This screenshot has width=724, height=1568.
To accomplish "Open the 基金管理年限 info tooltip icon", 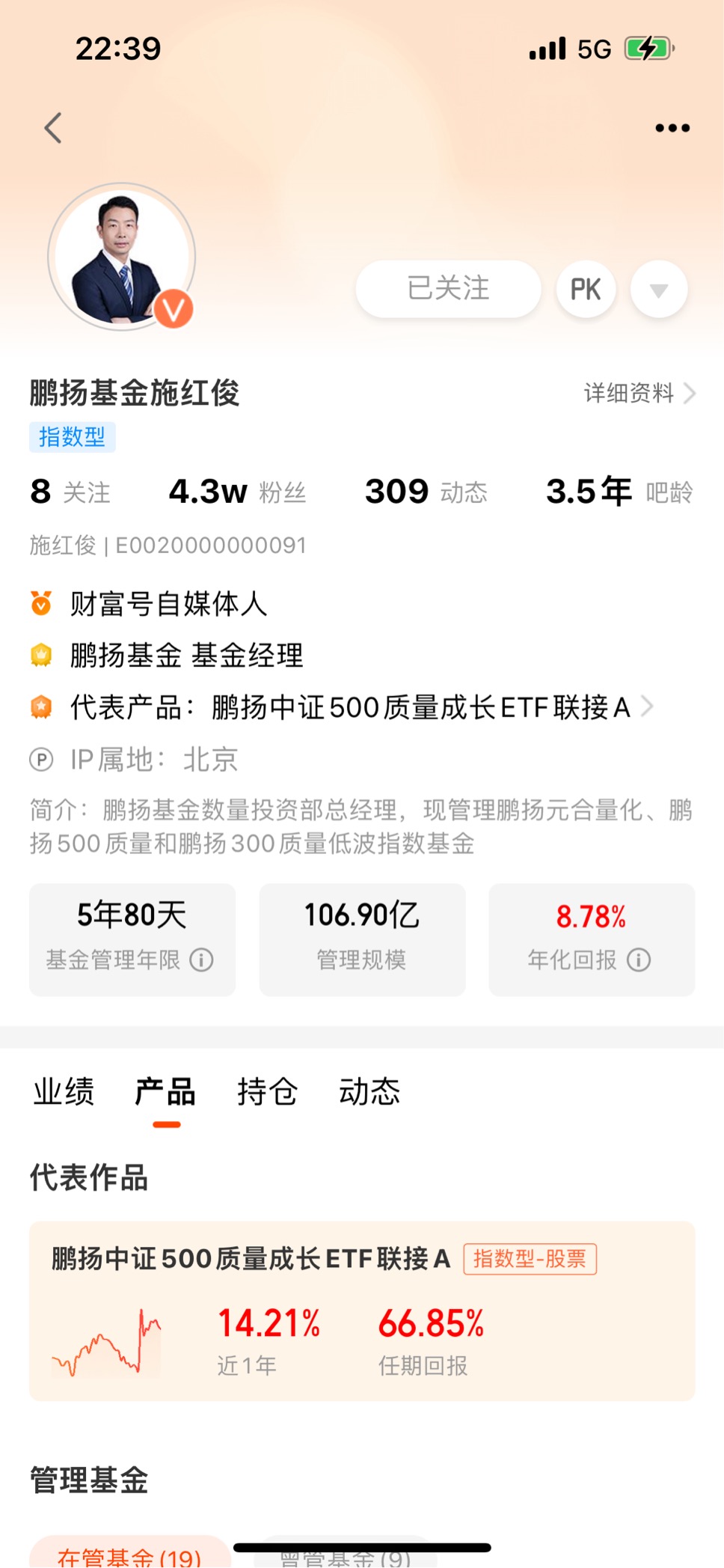I will (202, 960).
